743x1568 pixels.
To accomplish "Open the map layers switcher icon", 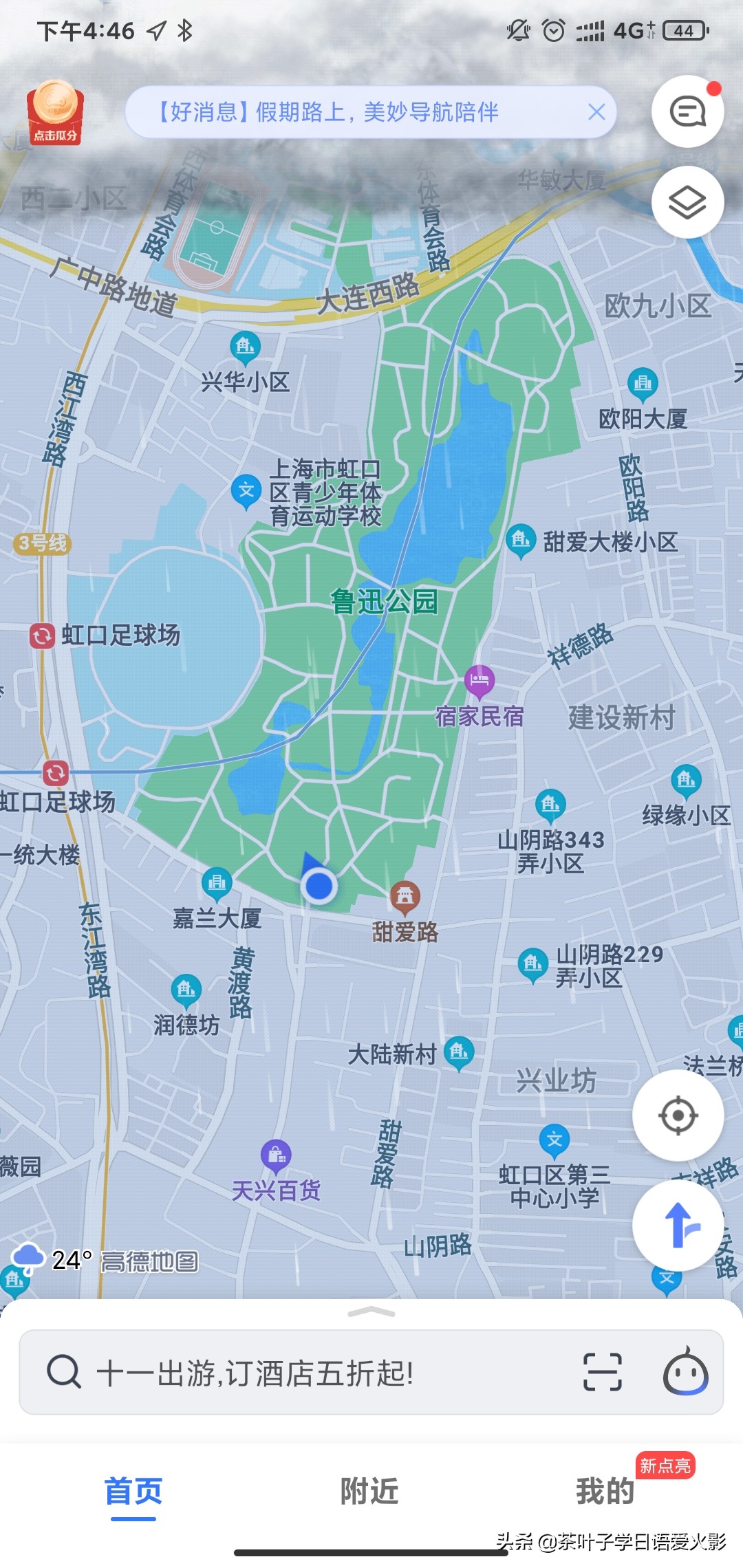I will 687,202.
